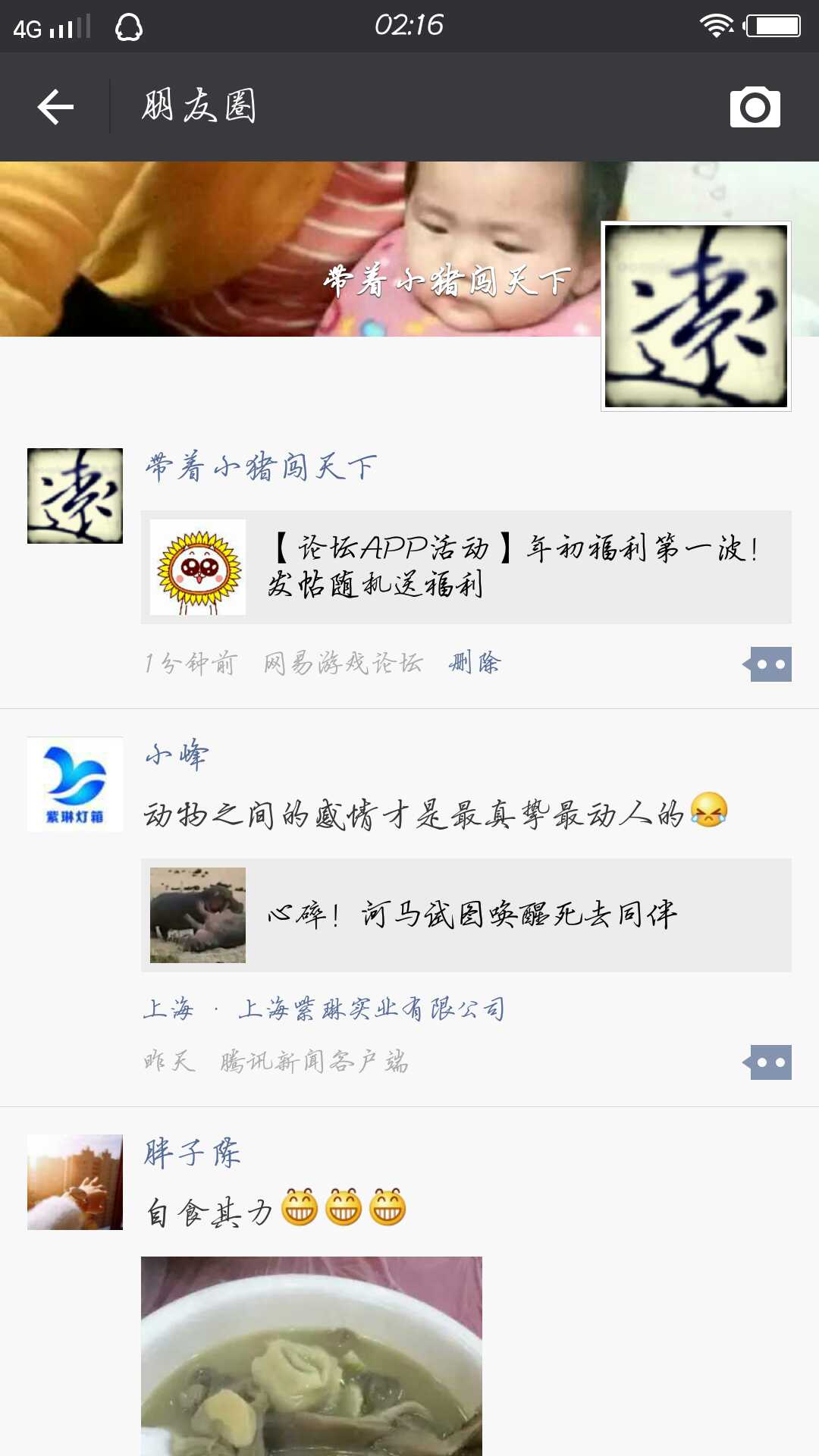This screenshot has width=819, height=1456.
Task: Open 腾讯新闻客户端 source link
Action: (314, 1062)
